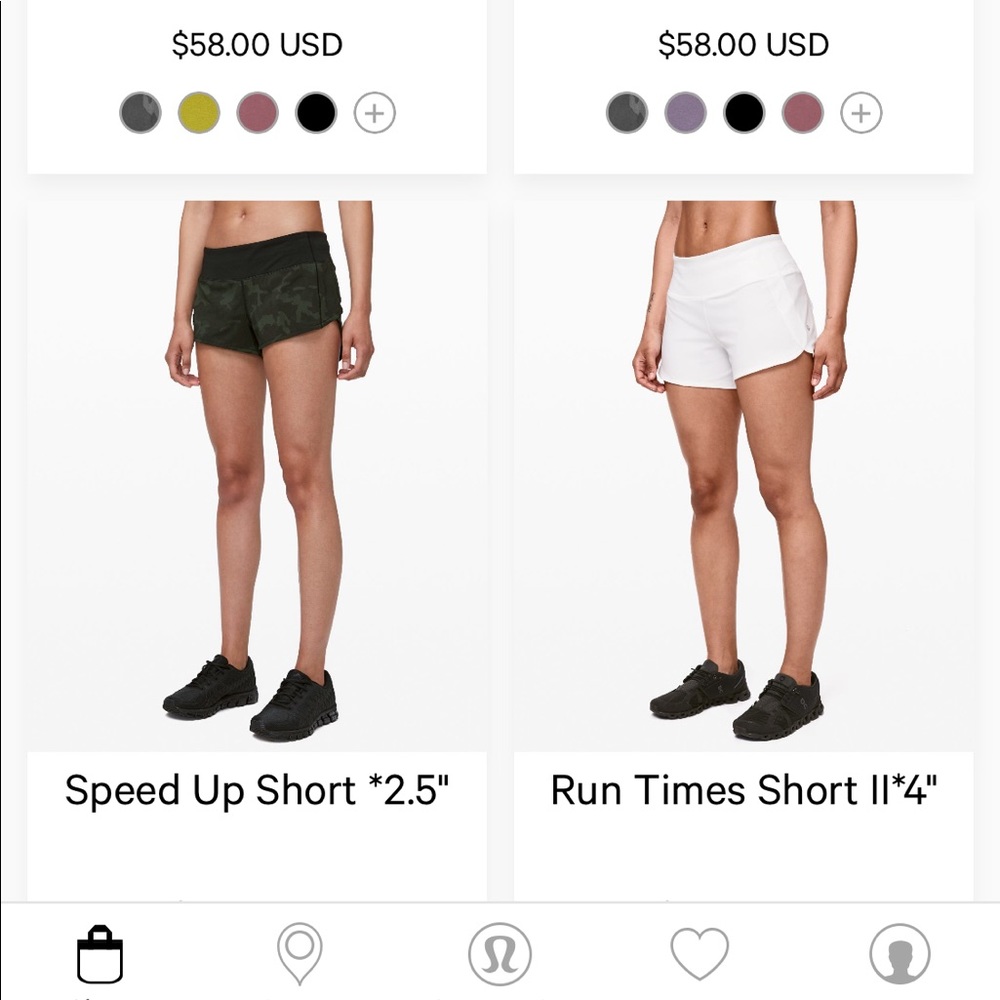Choose the purple swatch on the second product
The height and width of the screenshot is (1000, 1000).
(x=685, y=113)
